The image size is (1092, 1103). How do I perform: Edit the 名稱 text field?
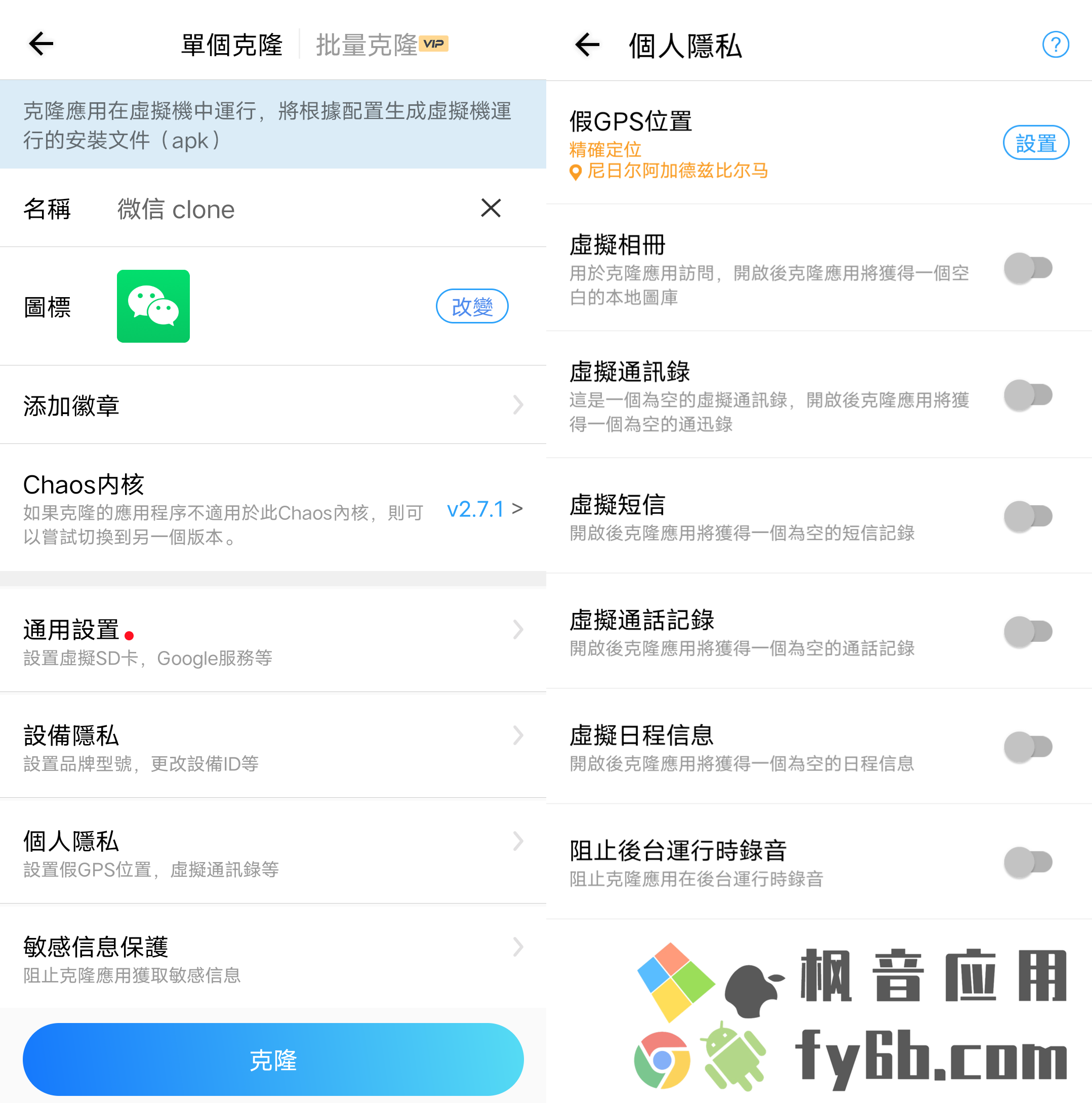point(286,210)
